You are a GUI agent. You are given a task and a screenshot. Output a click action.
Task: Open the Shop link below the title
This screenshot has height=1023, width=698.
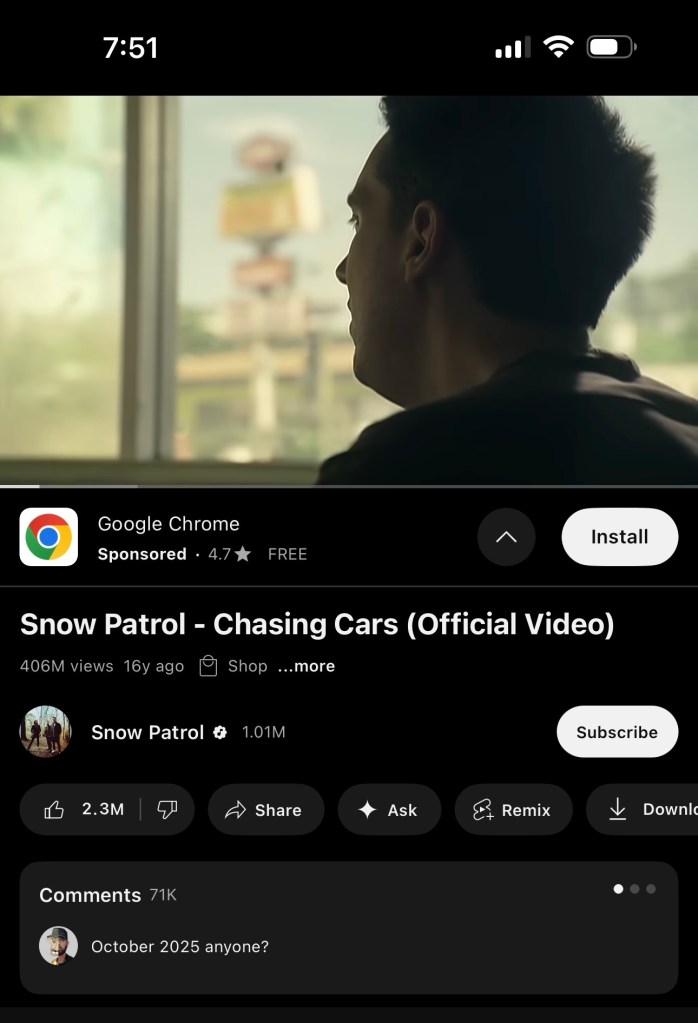click(x=234, y=666)
